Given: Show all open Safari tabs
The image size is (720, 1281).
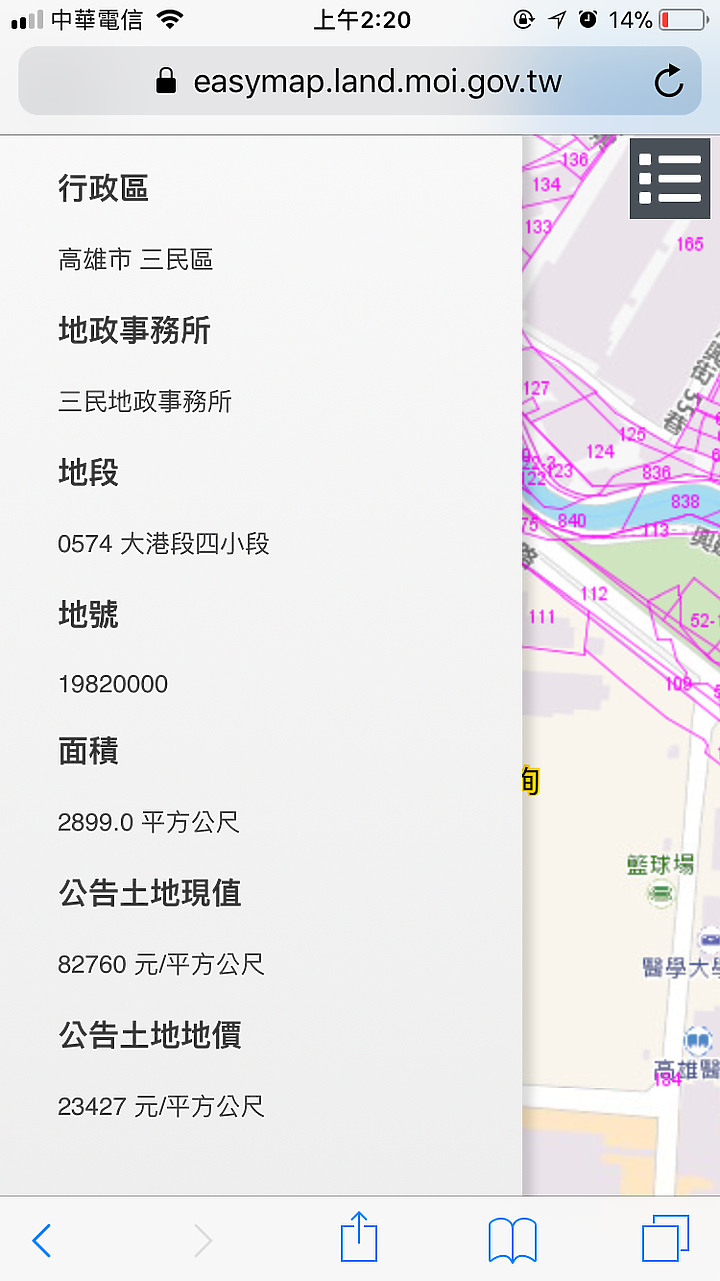Looking at the screenshot, I should point(665,1240).
